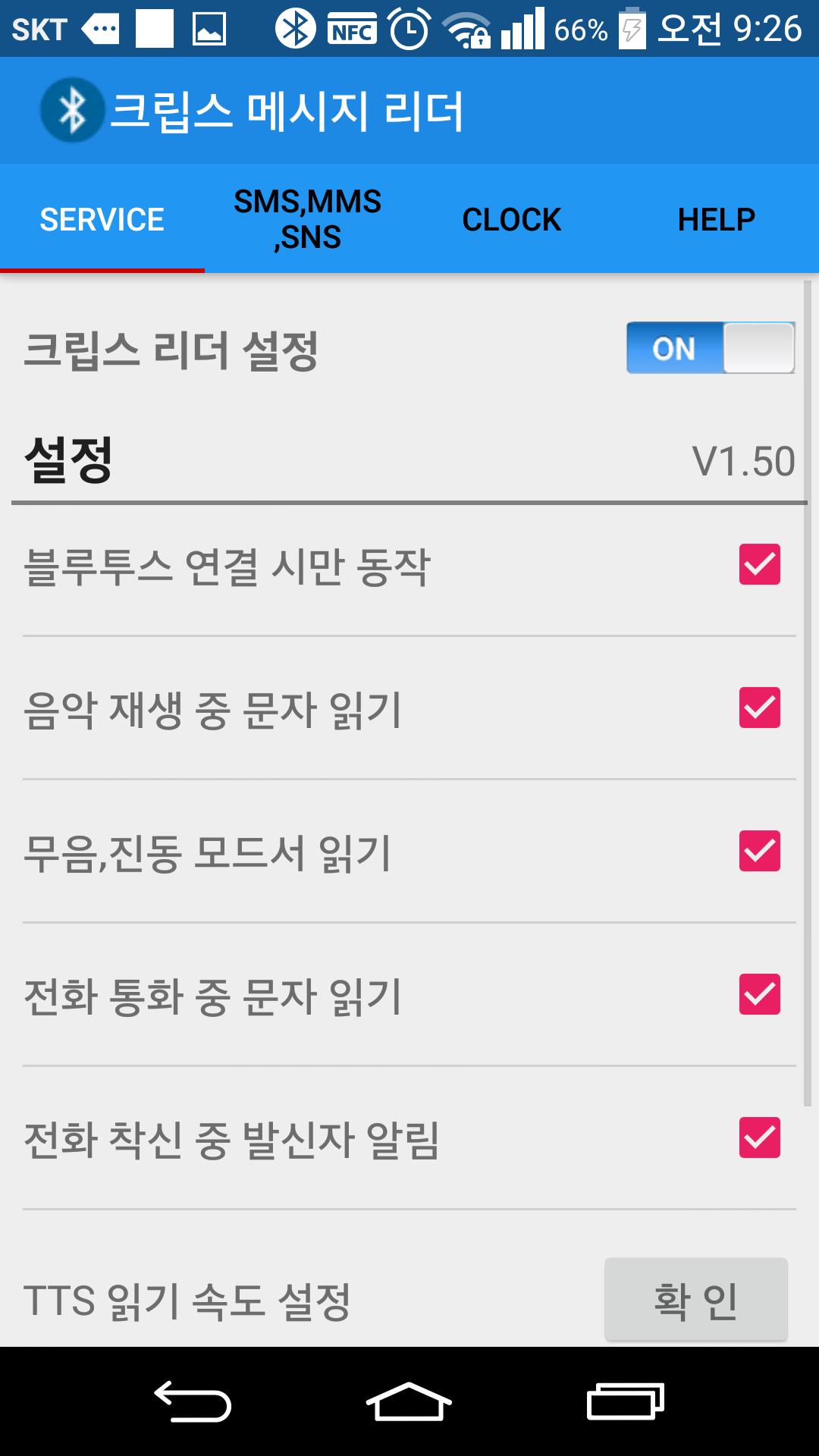Switch to the HELP tab
The width and height of the screenshot is (819, 1456).
click(x=717, y=220)
